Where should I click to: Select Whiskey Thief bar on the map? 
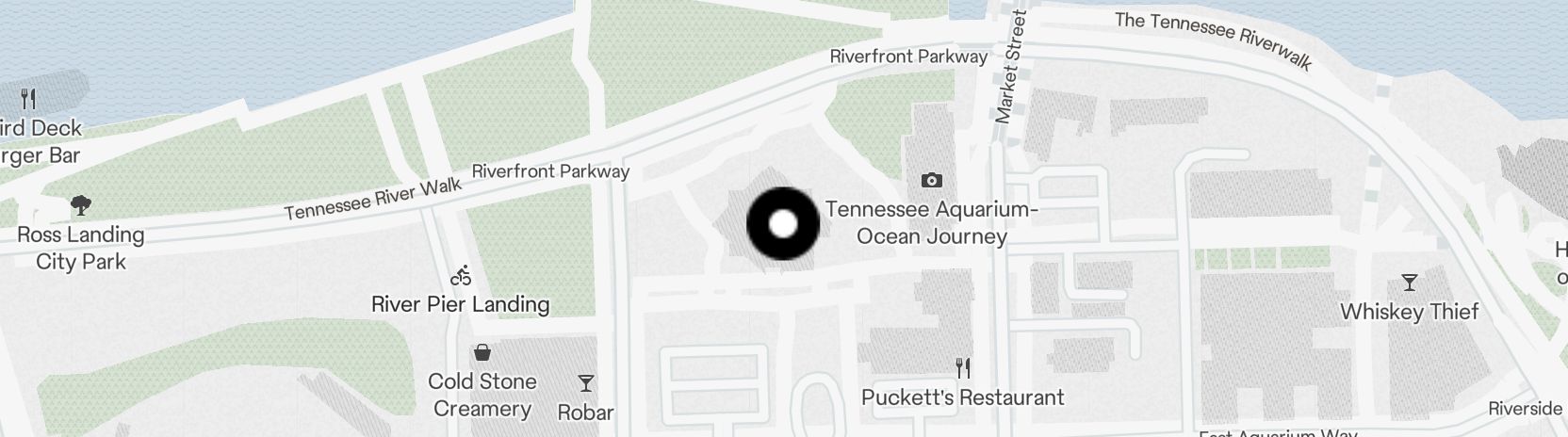(x=1409, y=283)
